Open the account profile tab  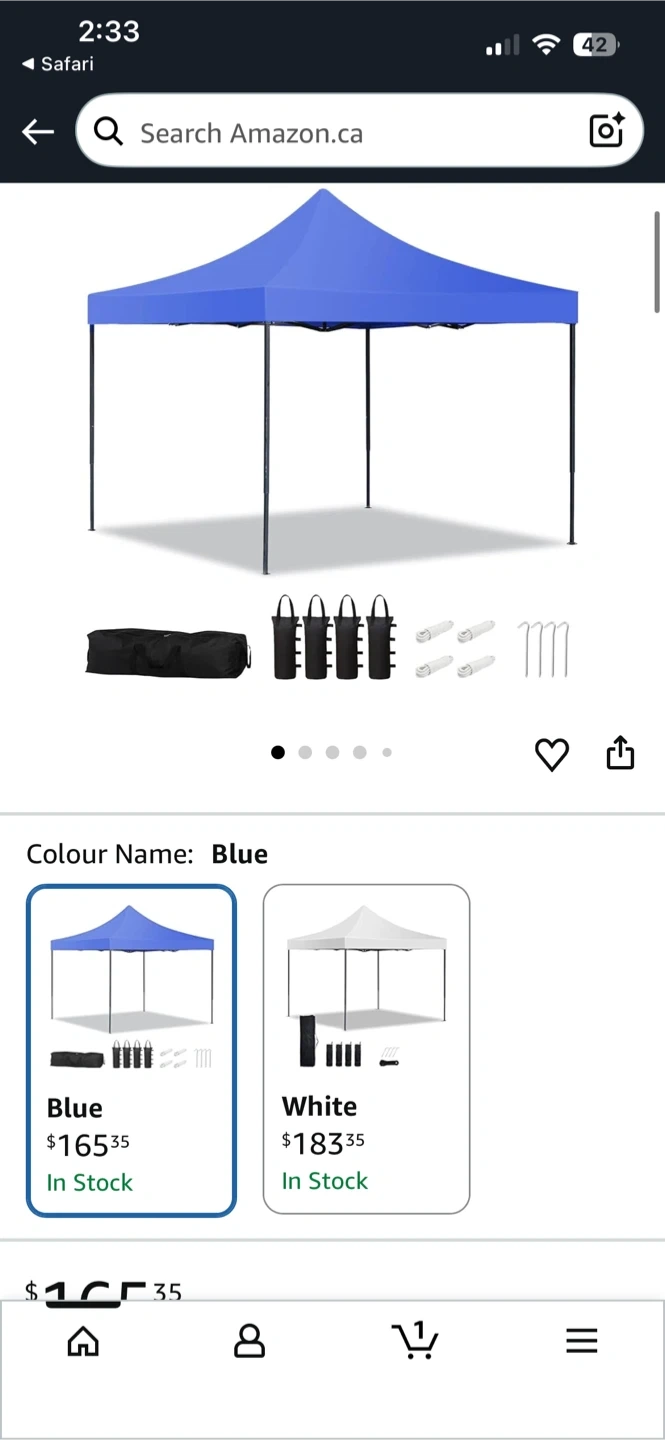pyautogui.click(x=249, y=1341)
